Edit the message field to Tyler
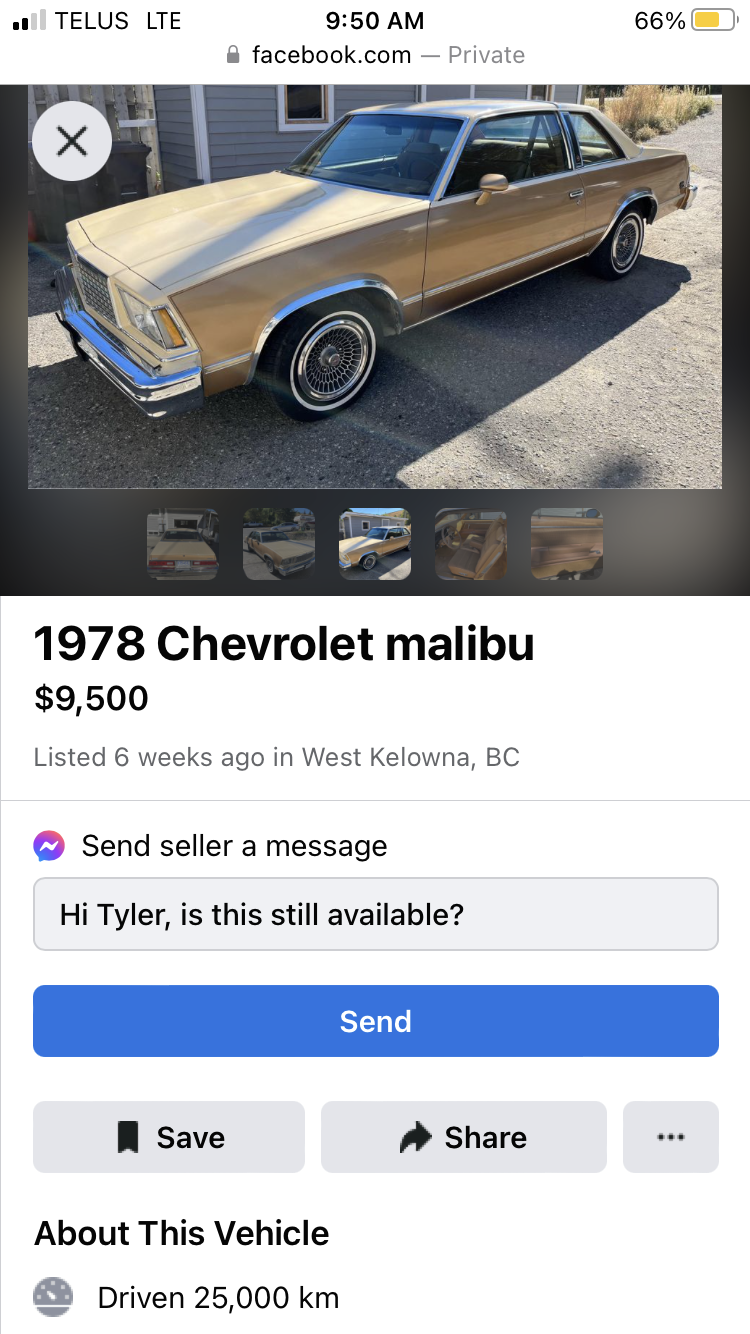Viewport: 750px width, 1334px height. (x=376, y=914)
